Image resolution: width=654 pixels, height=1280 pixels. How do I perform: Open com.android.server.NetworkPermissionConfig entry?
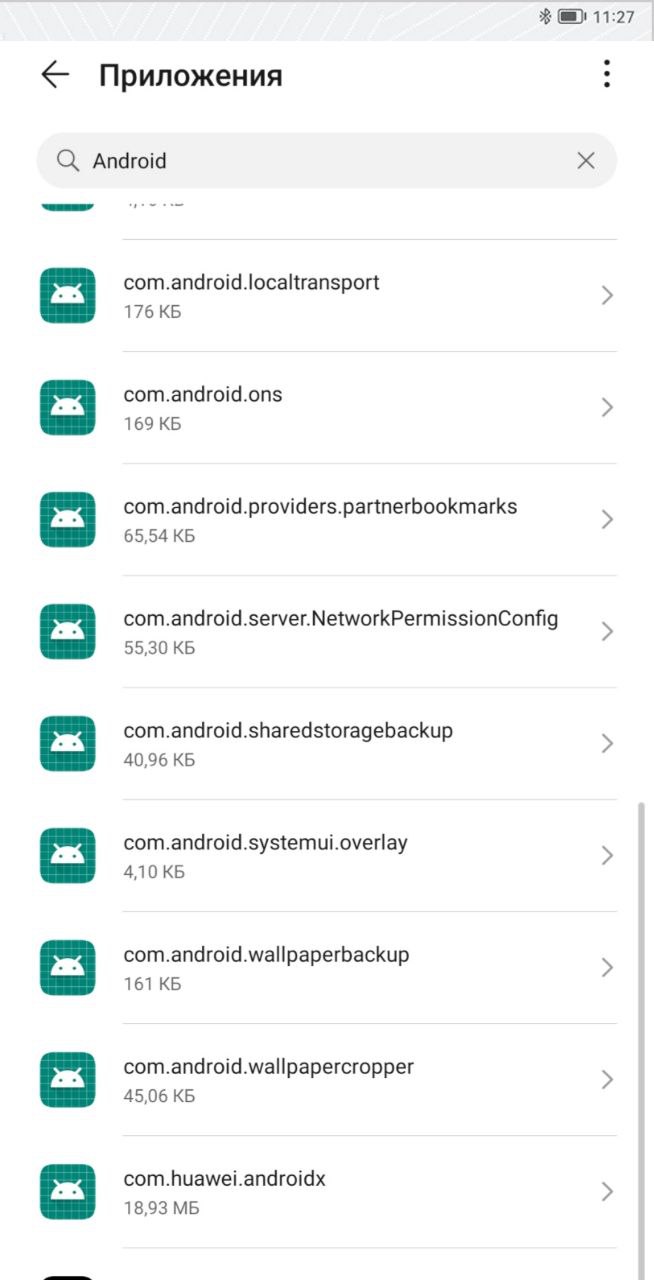[327, 632]
